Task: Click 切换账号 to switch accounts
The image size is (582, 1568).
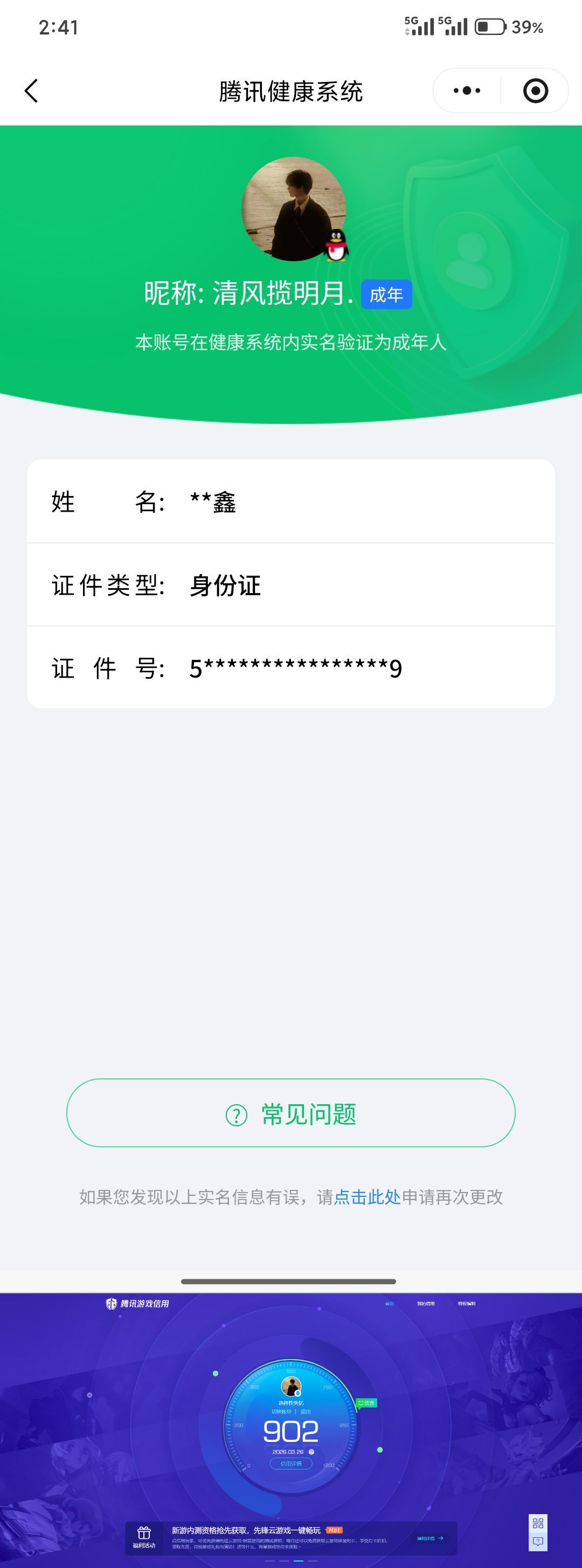Action: 282,1412
